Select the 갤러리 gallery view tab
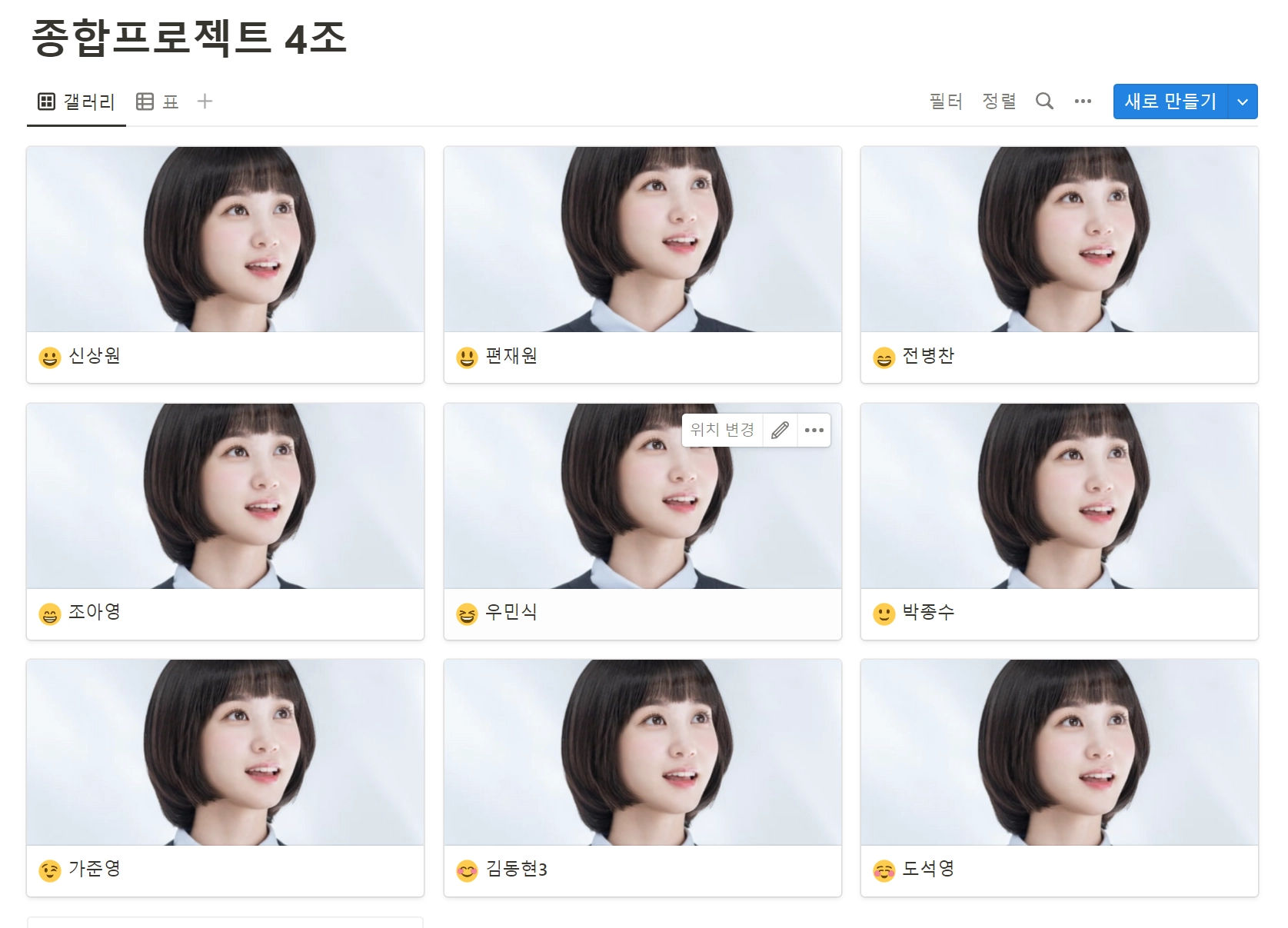This screenshot has width=1288, height=928. [77, 101]
